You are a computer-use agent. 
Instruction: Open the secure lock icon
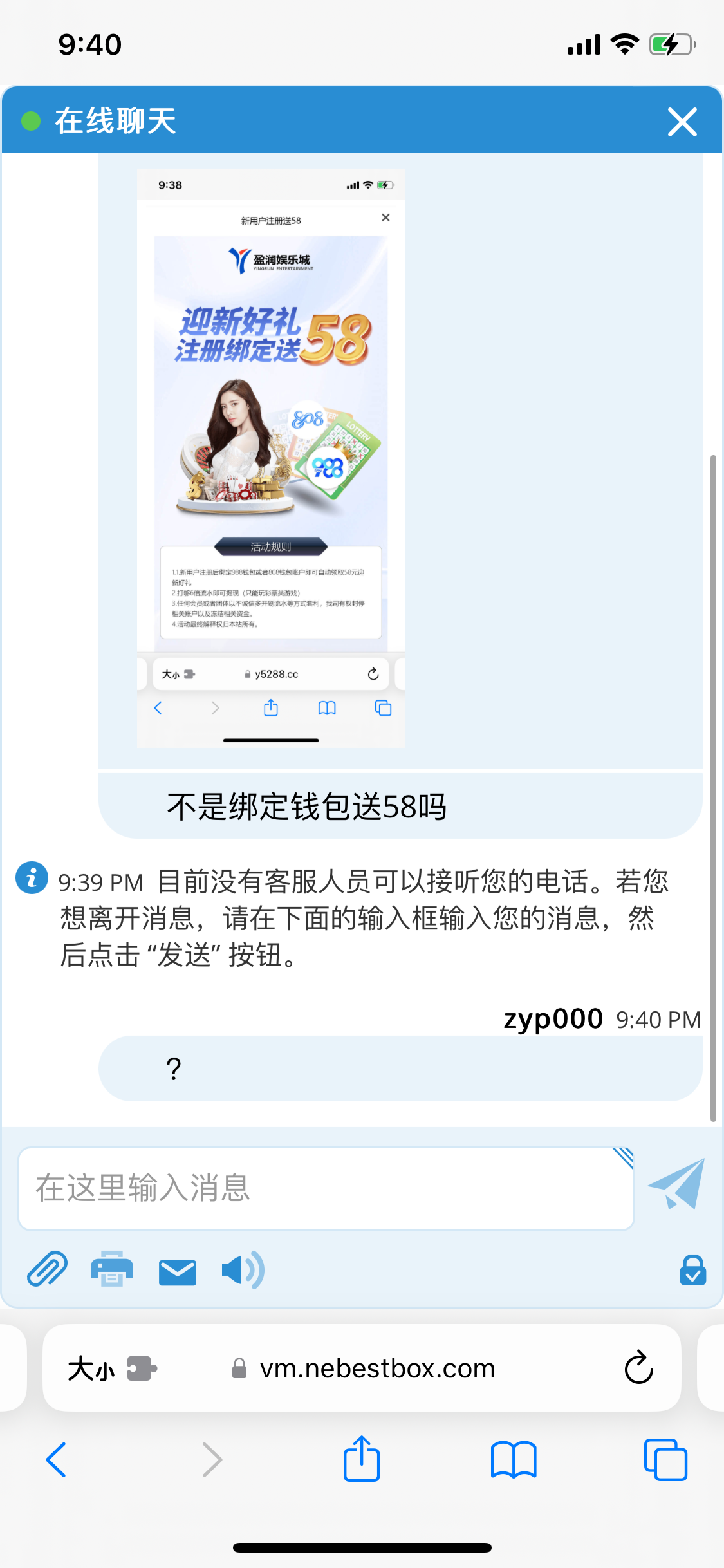(x=692, y=1271)
